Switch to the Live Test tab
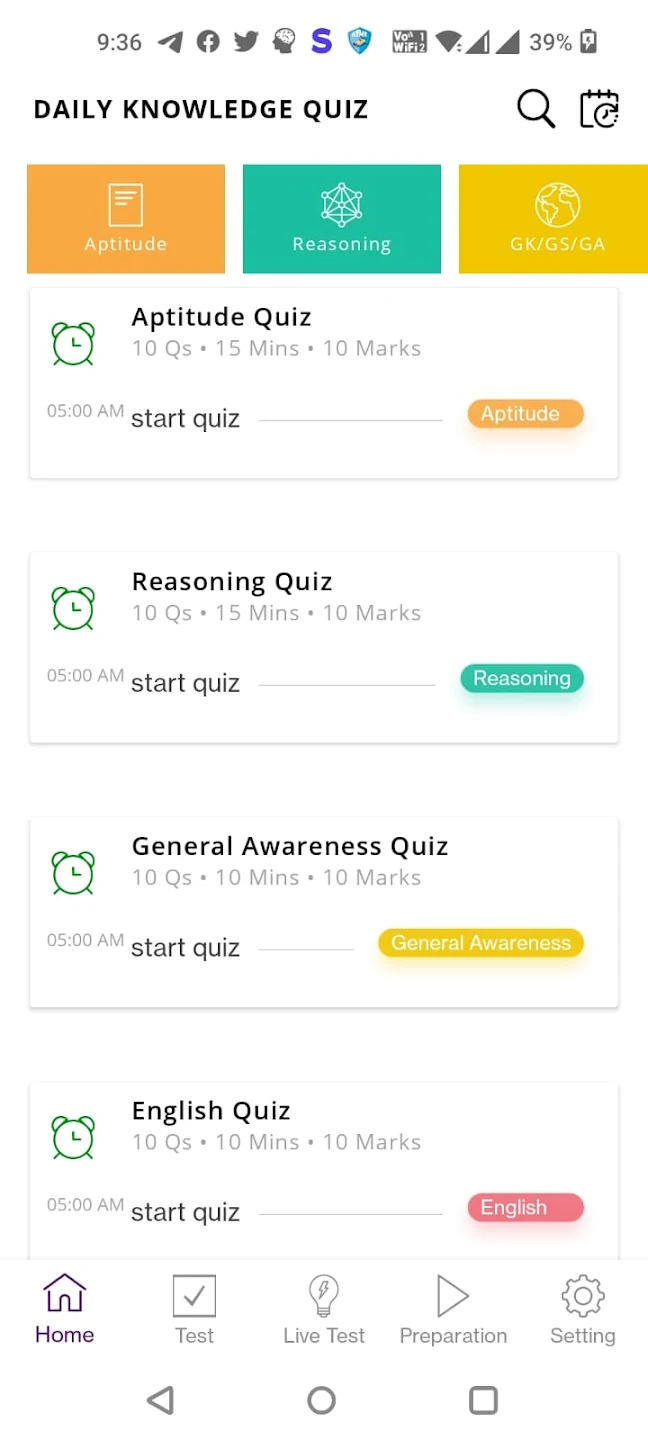This screenshot has height=1440, width=648. (x=324, y=1310)
